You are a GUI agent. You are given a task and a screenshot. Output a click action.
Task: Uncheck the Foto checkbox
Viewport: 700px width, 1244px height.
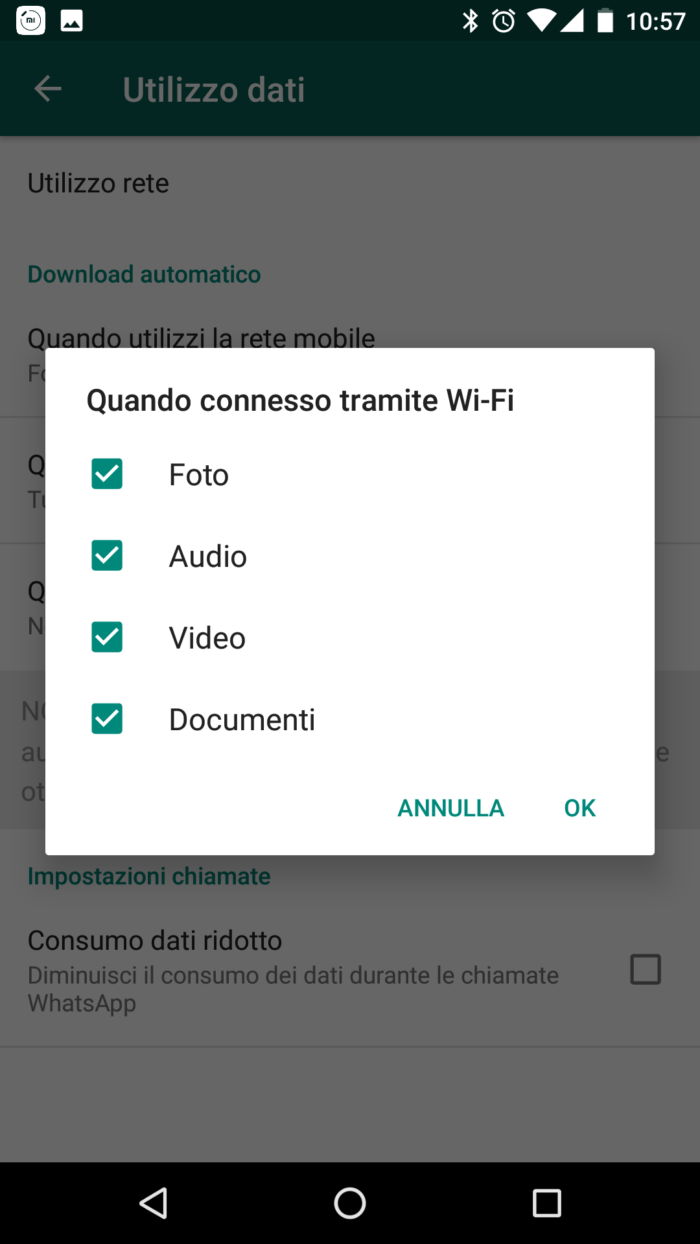tap(107, 474)
